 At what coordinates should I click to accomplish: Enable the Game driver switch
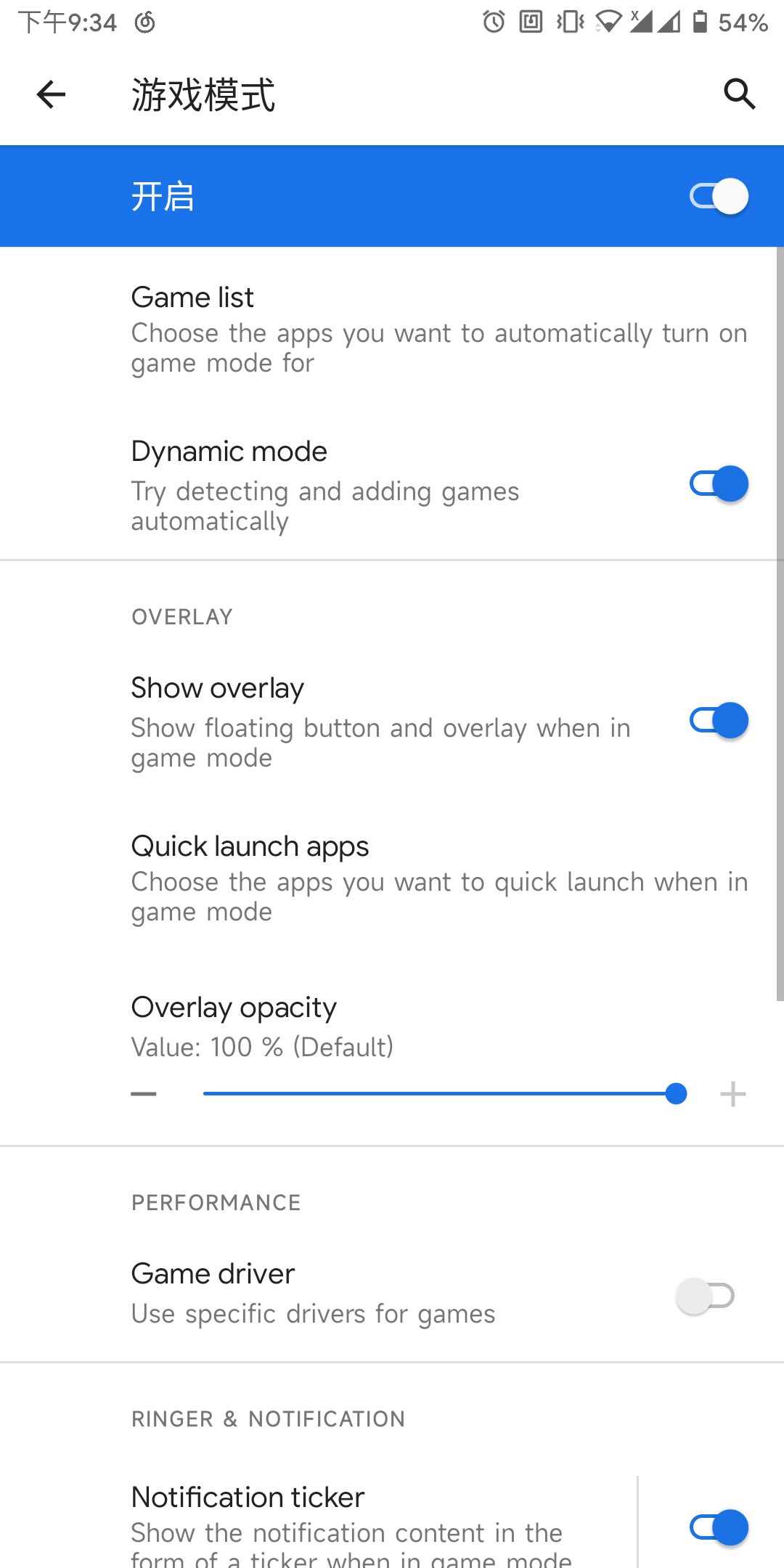point(705,1296)
